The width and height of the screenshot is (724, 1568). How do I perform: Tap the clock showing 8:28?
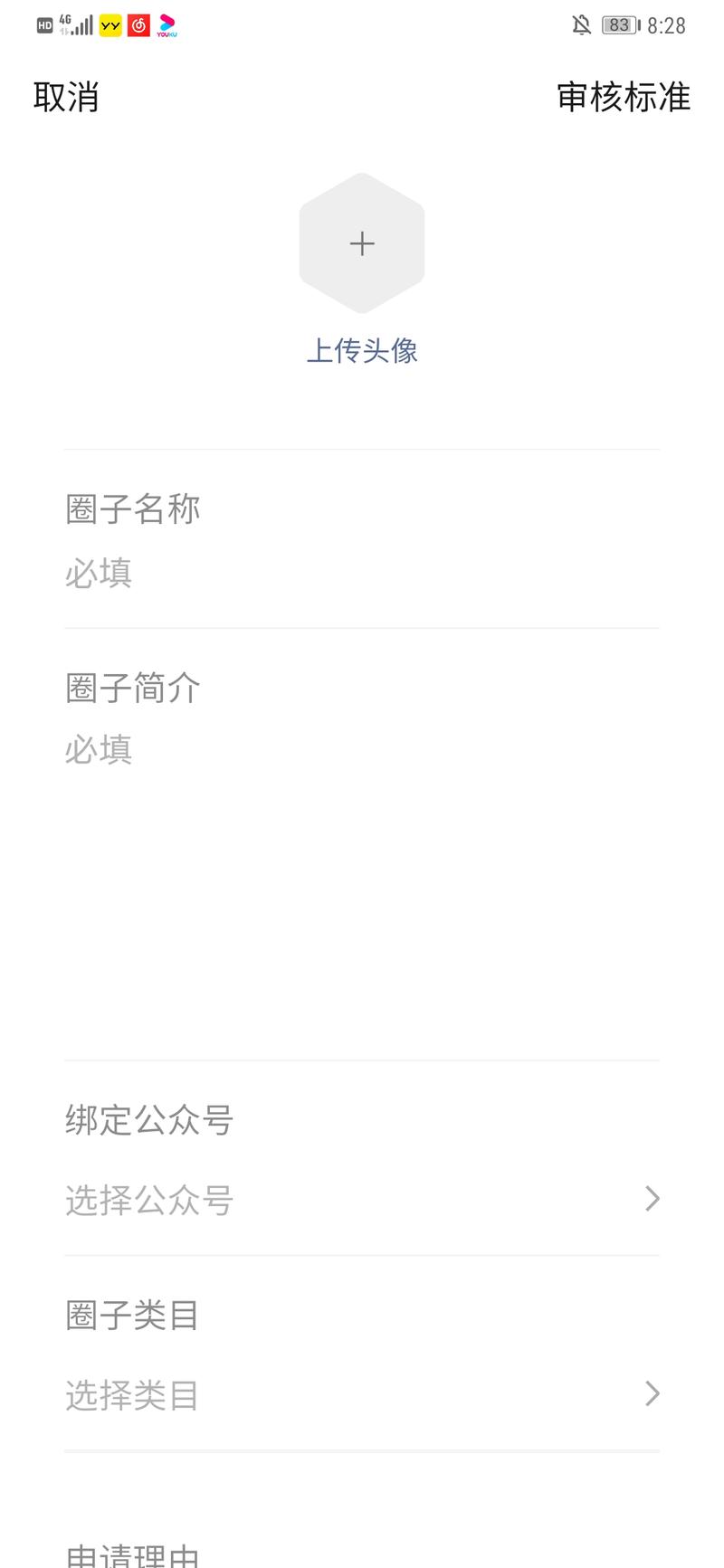[x=666, y=24]
